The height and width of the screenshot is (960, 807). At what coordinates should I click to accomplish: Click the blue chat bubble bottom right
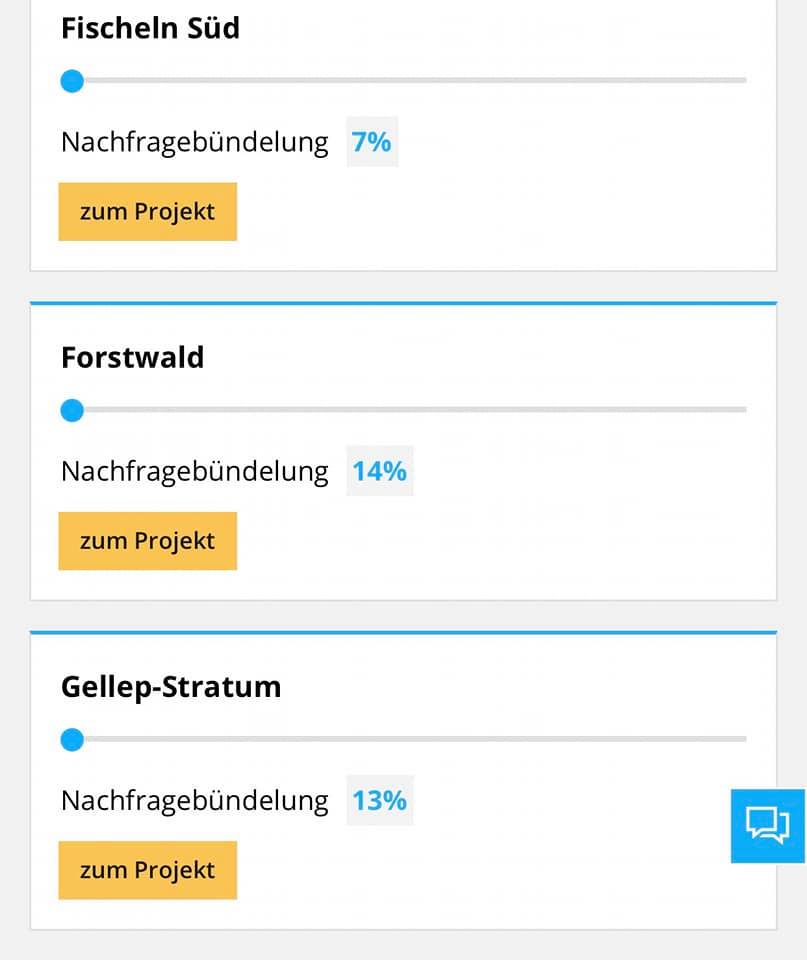click(766, 827)
